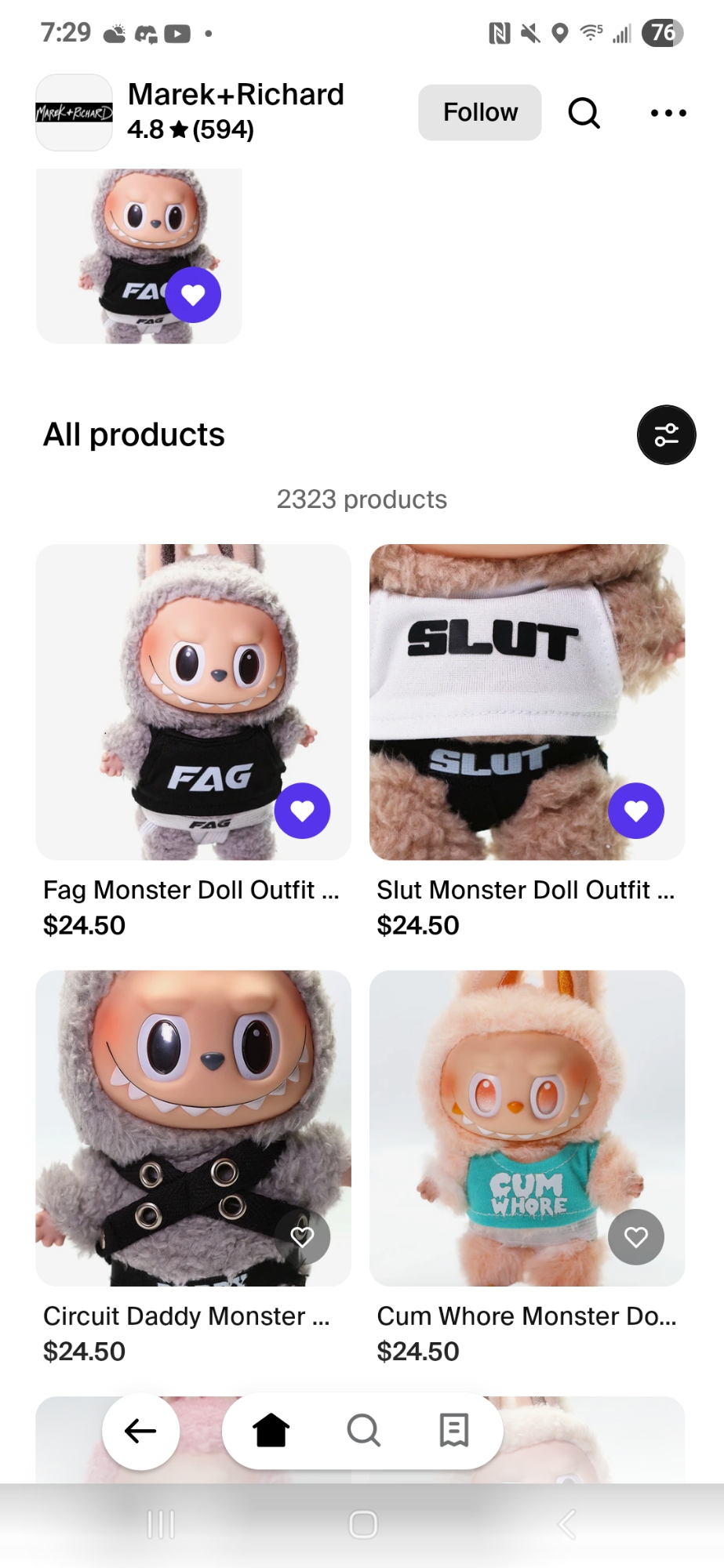
Task: Show recent apps from the system bar
Action: pyautogui.click(x=161, y=1525)
